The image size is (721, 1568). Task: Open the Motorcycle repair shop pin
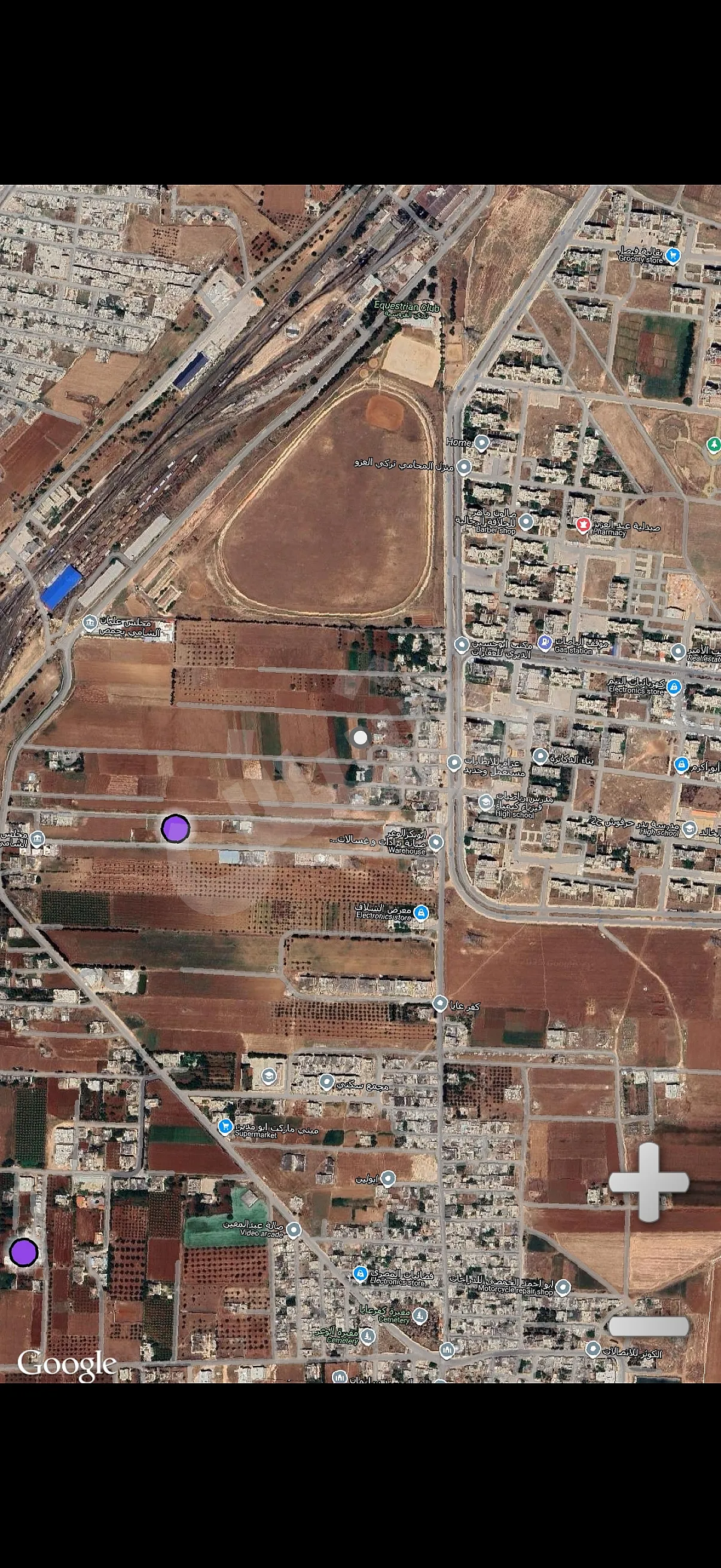563,1286
